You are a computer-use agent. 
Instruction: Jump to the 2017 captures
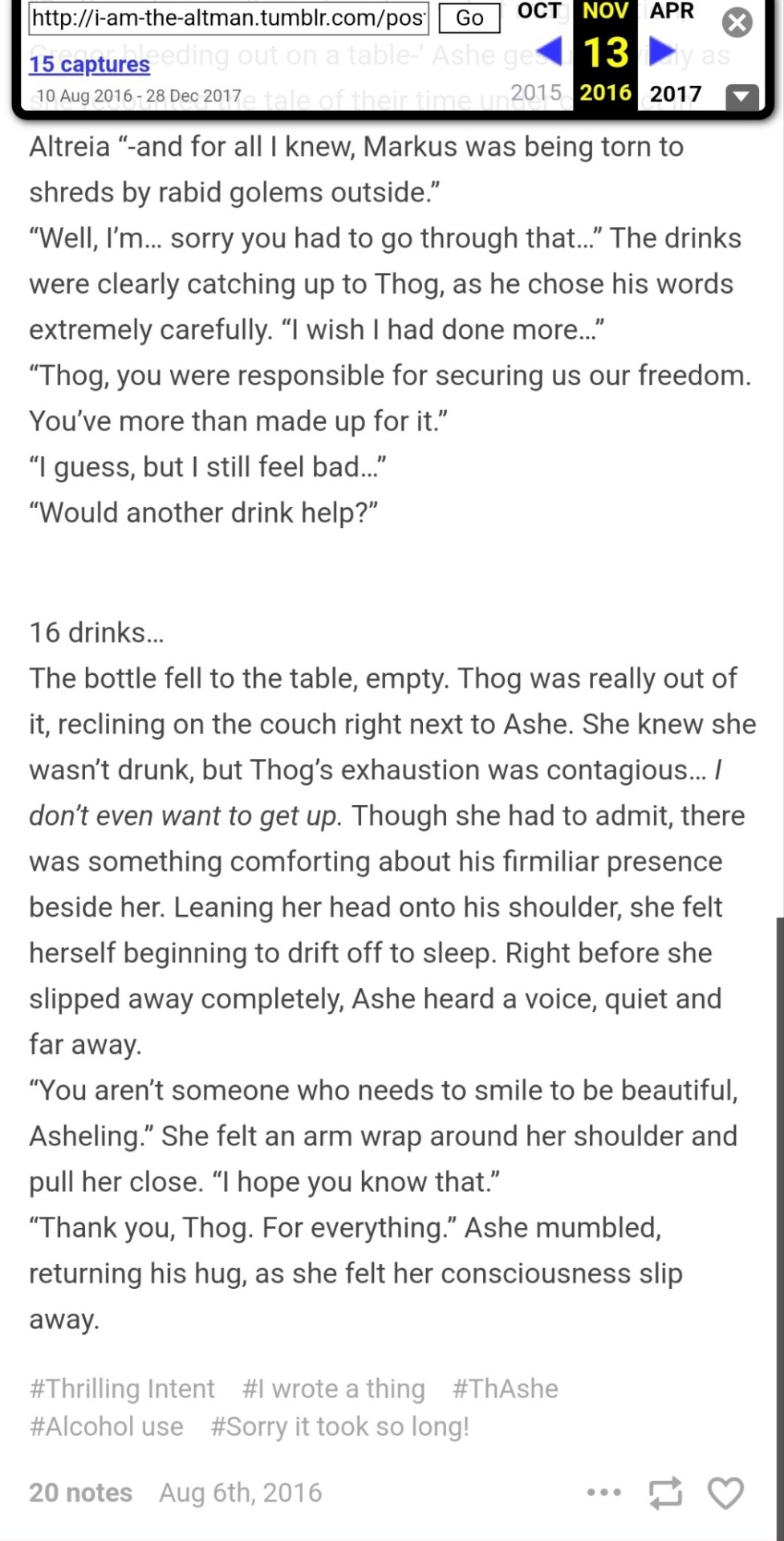click(675, 94)
